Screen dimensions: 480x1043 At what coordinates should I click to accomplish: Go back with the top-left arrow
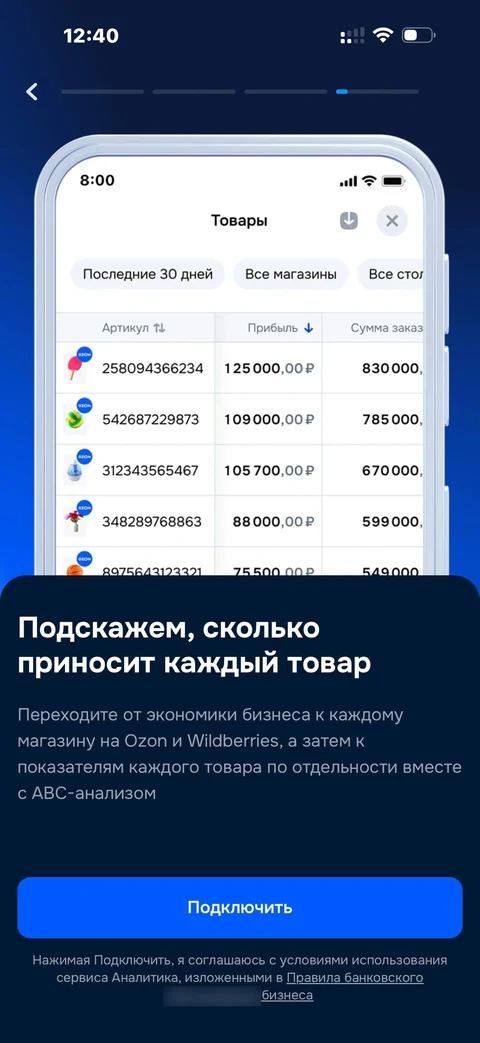(31, 91)
